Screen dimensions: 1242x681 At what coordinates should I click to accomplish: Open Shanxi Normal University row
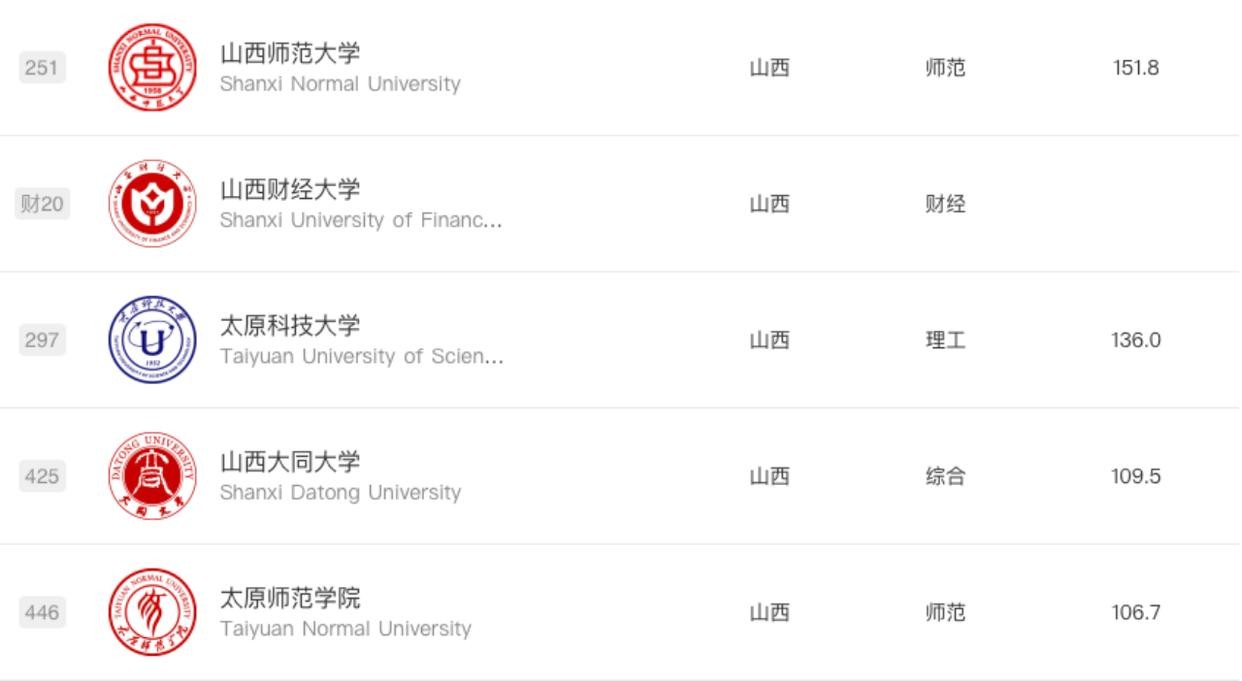290,53
